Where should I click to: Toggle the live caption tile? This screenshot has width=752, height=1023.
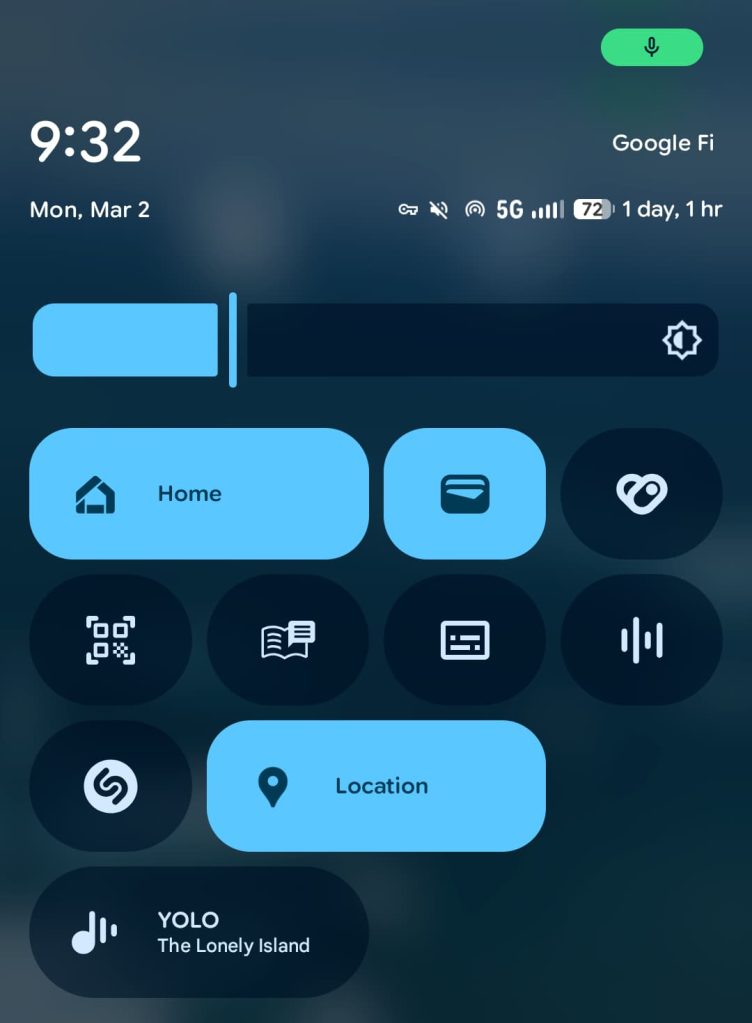464,640
